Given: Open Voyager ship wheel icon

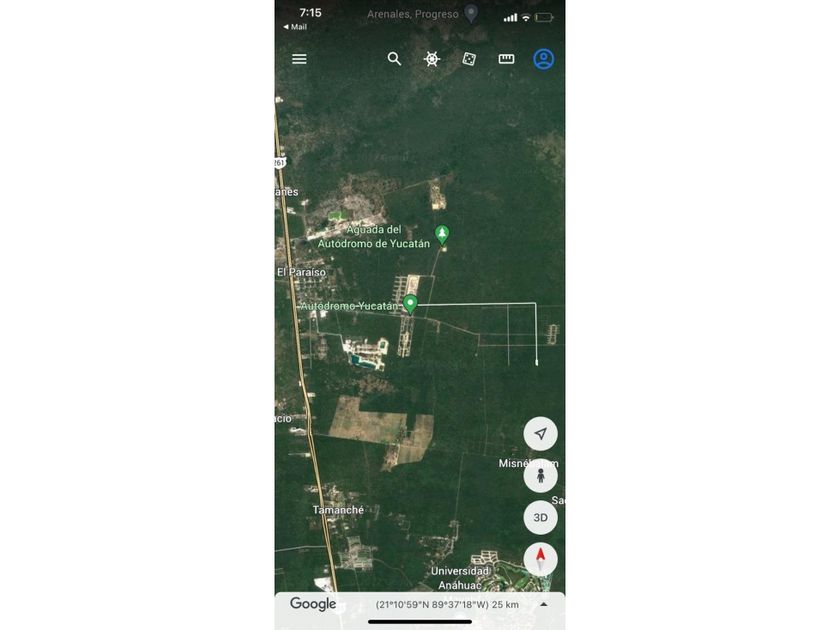Looking at the screenshot, I should click(432, 59).
